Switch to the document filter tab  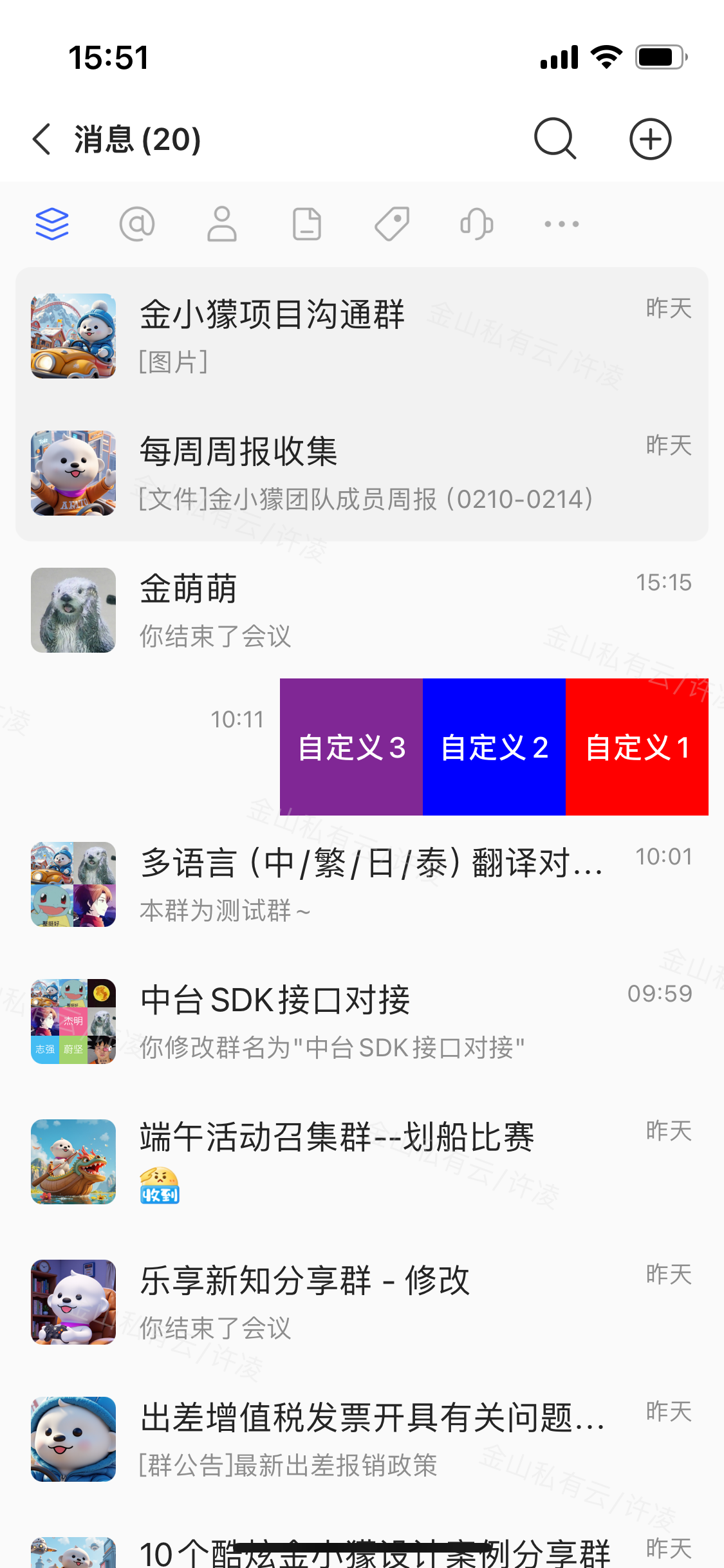coord(307,224)
